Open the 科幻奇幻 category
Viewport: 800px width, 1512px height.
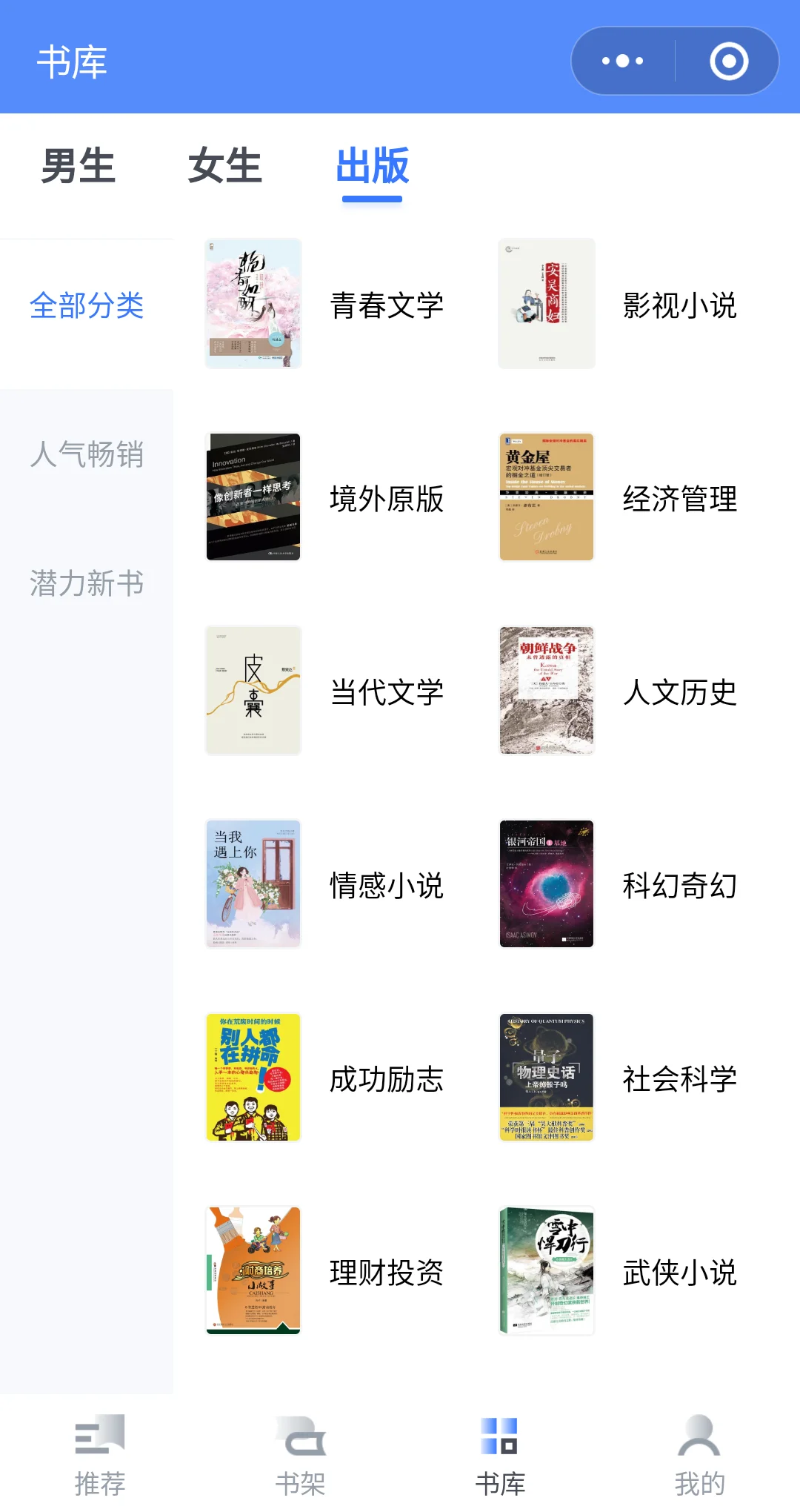679,886
